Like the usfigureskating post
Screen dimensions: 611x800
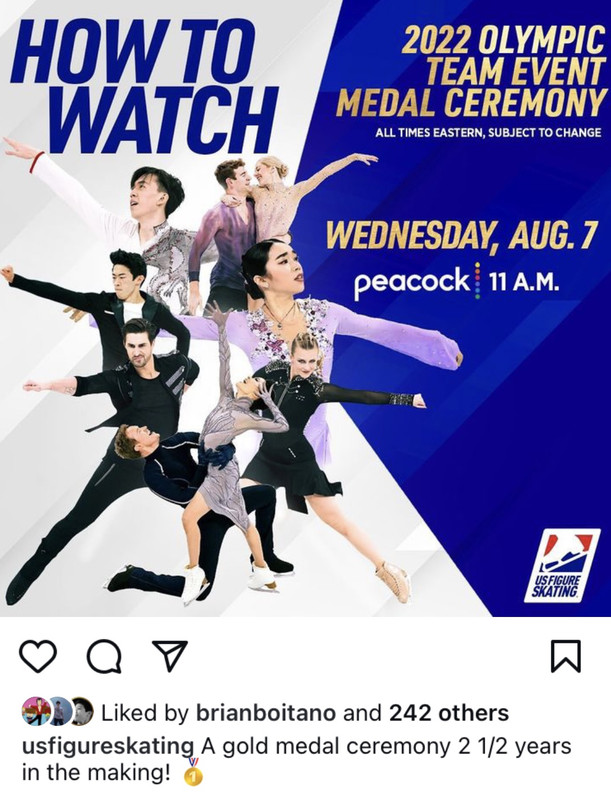tap(38, 656)
